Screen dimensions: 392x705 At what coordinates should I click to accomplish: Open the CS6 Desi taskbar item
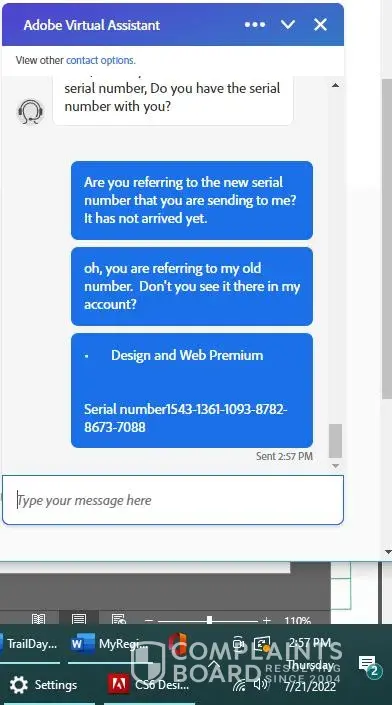pyautogui.click(x=149, y=684)
